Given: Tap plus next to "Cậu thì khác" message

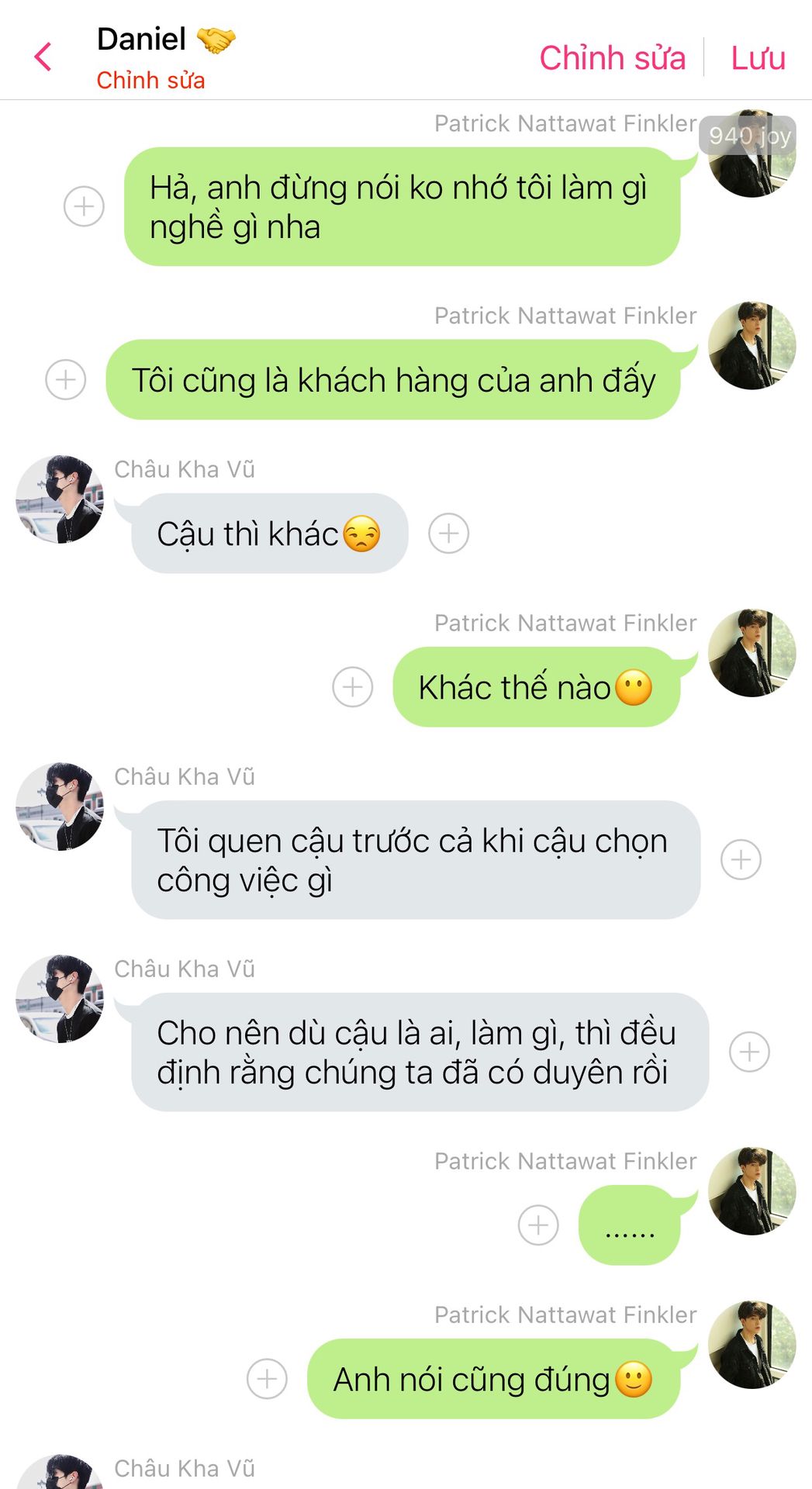Looking at the screenshot, I should (x=449, y=534).
